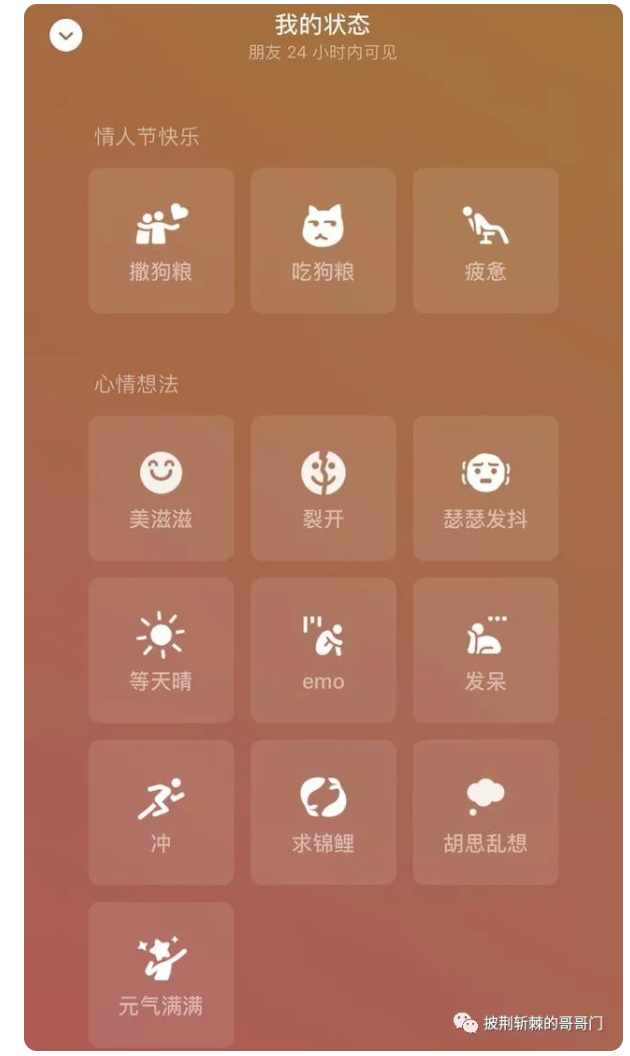Choose the 吃狗粮 status
The height and width of the screenshot is (1056, 630).
323,241
